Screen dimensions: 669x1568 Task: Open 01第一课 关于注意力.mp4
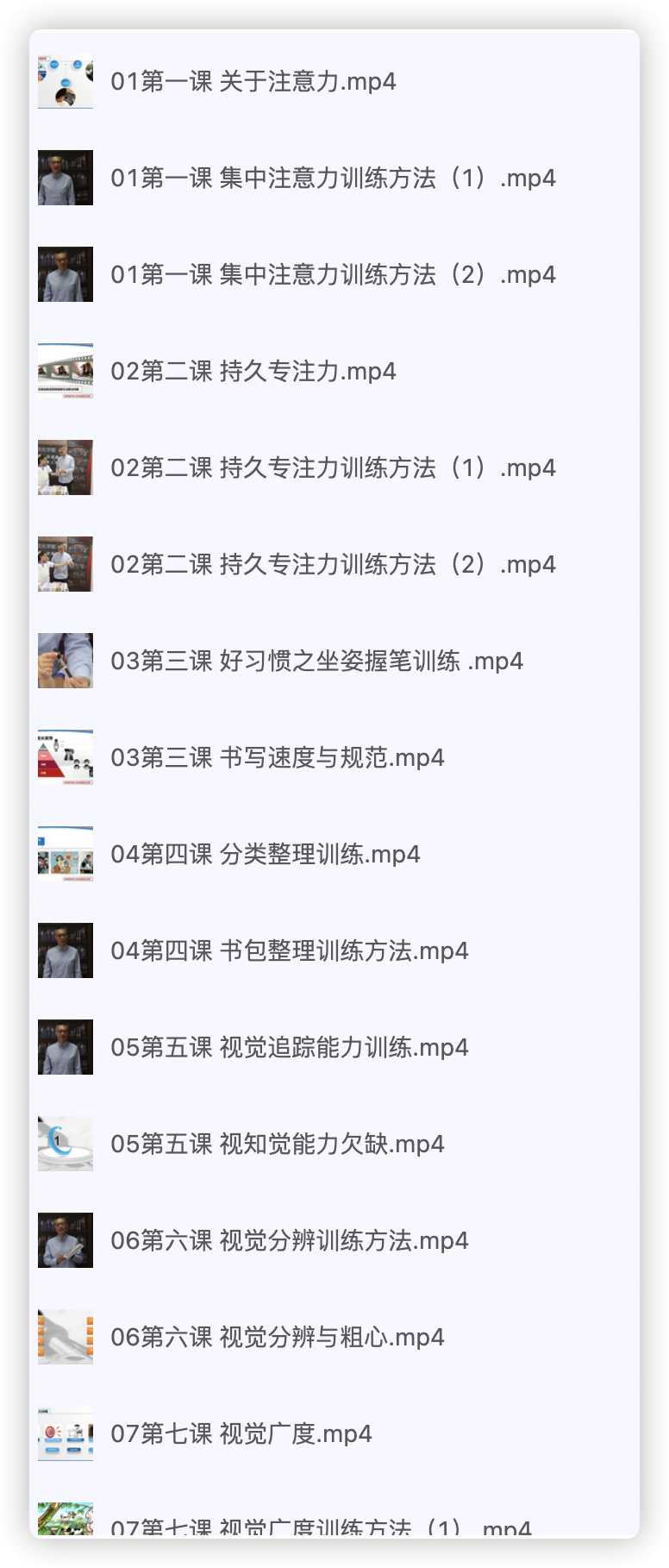point(253,82)
